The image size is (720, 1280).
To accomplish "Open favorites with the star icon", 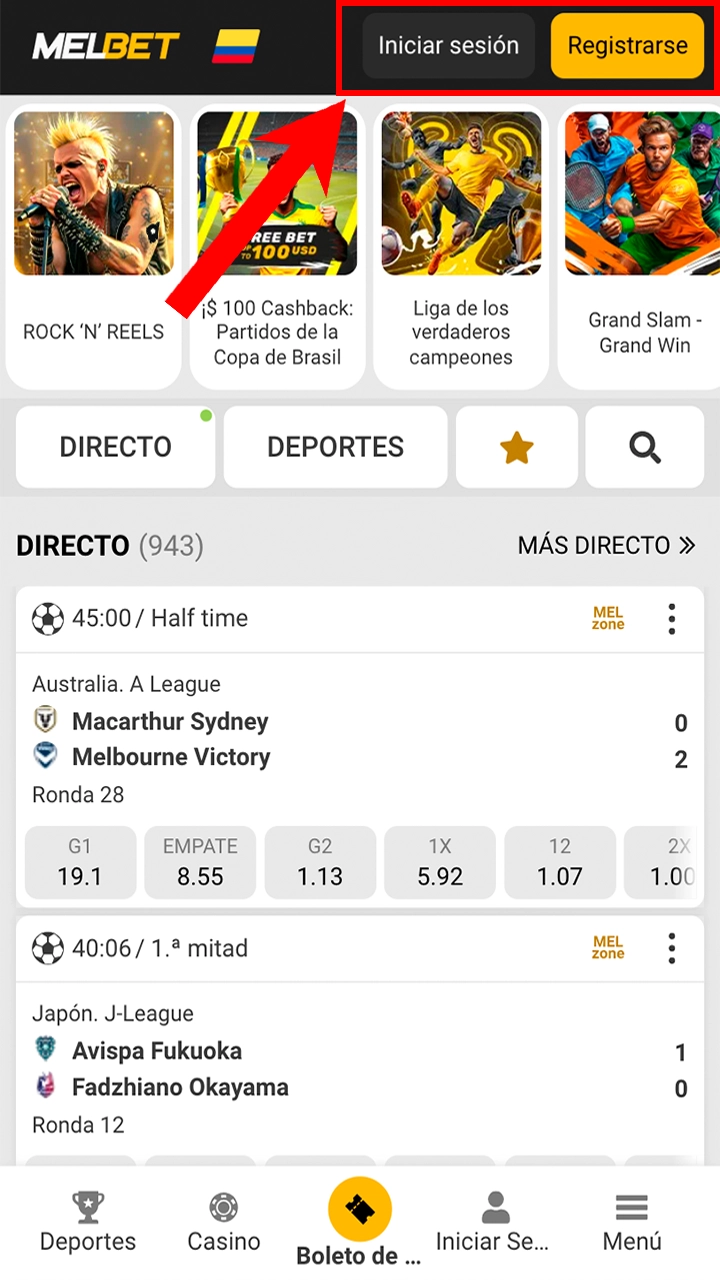I will click(516, 448).
